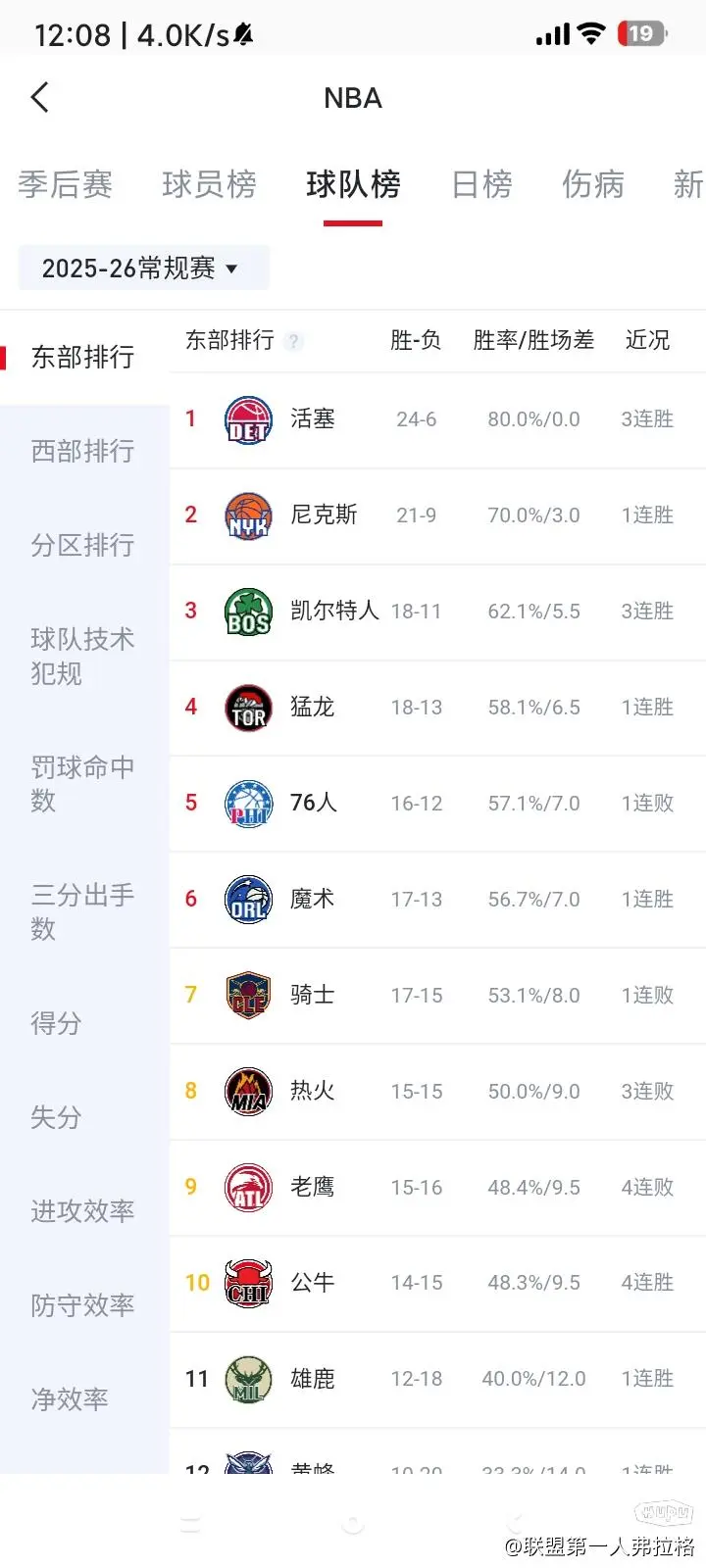
Task: Select the Bulls (CHI) team logo
Action: tap(247, 1282)
